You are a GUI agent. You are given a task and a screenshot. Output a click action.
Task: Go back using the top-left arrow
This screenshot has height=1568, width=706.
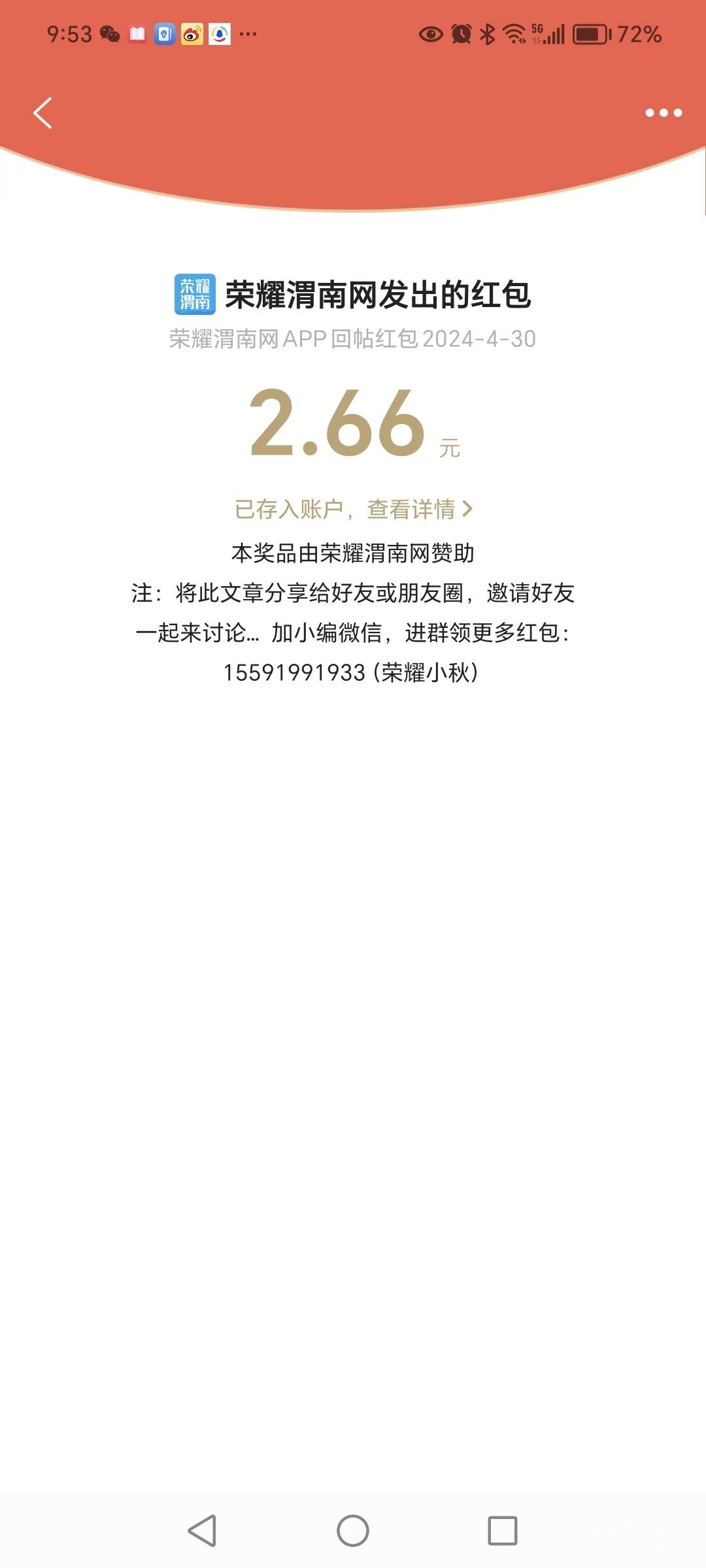(43, 113)
